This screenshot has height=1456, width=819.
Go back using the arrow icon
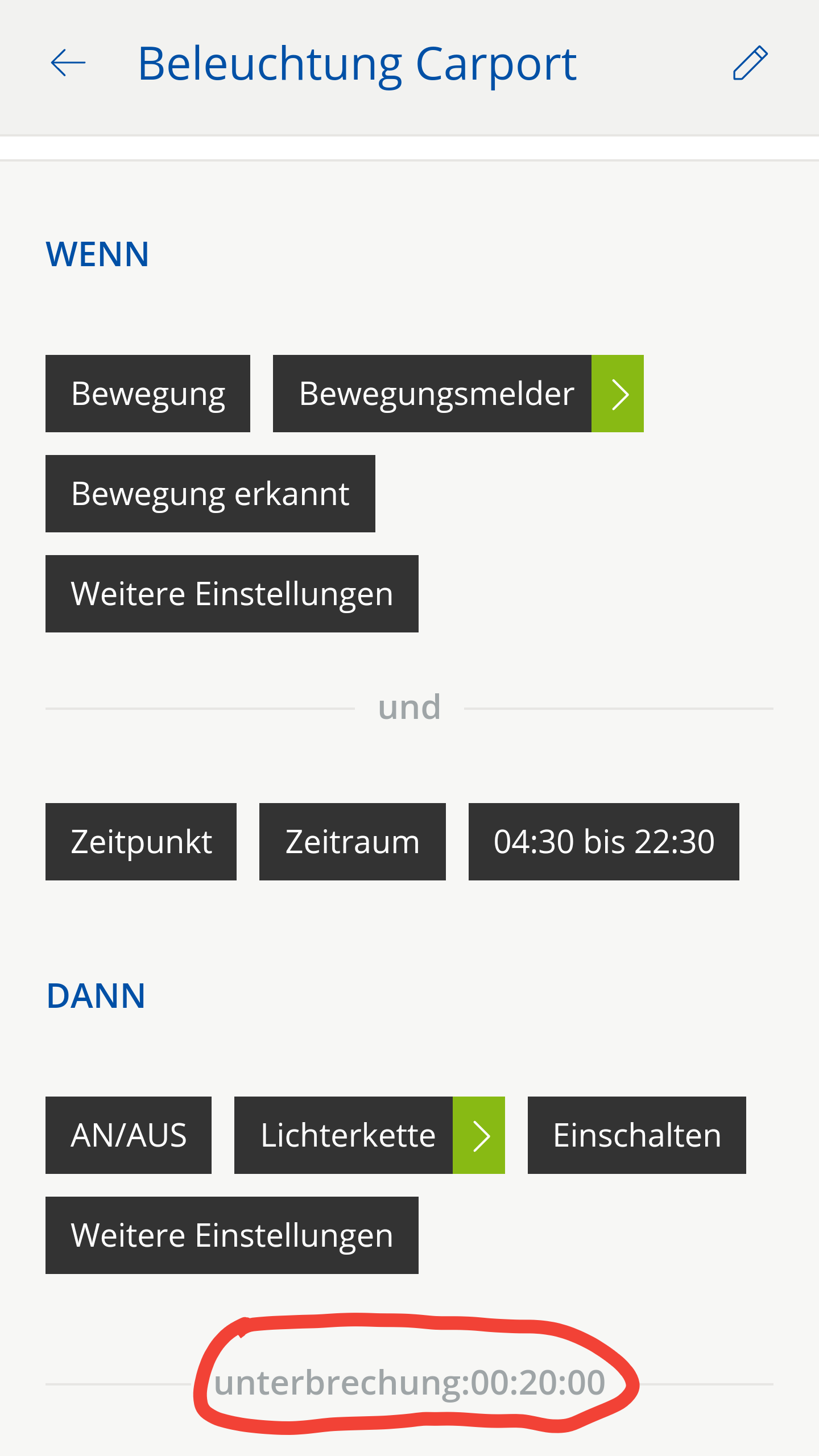coord(68,63)
